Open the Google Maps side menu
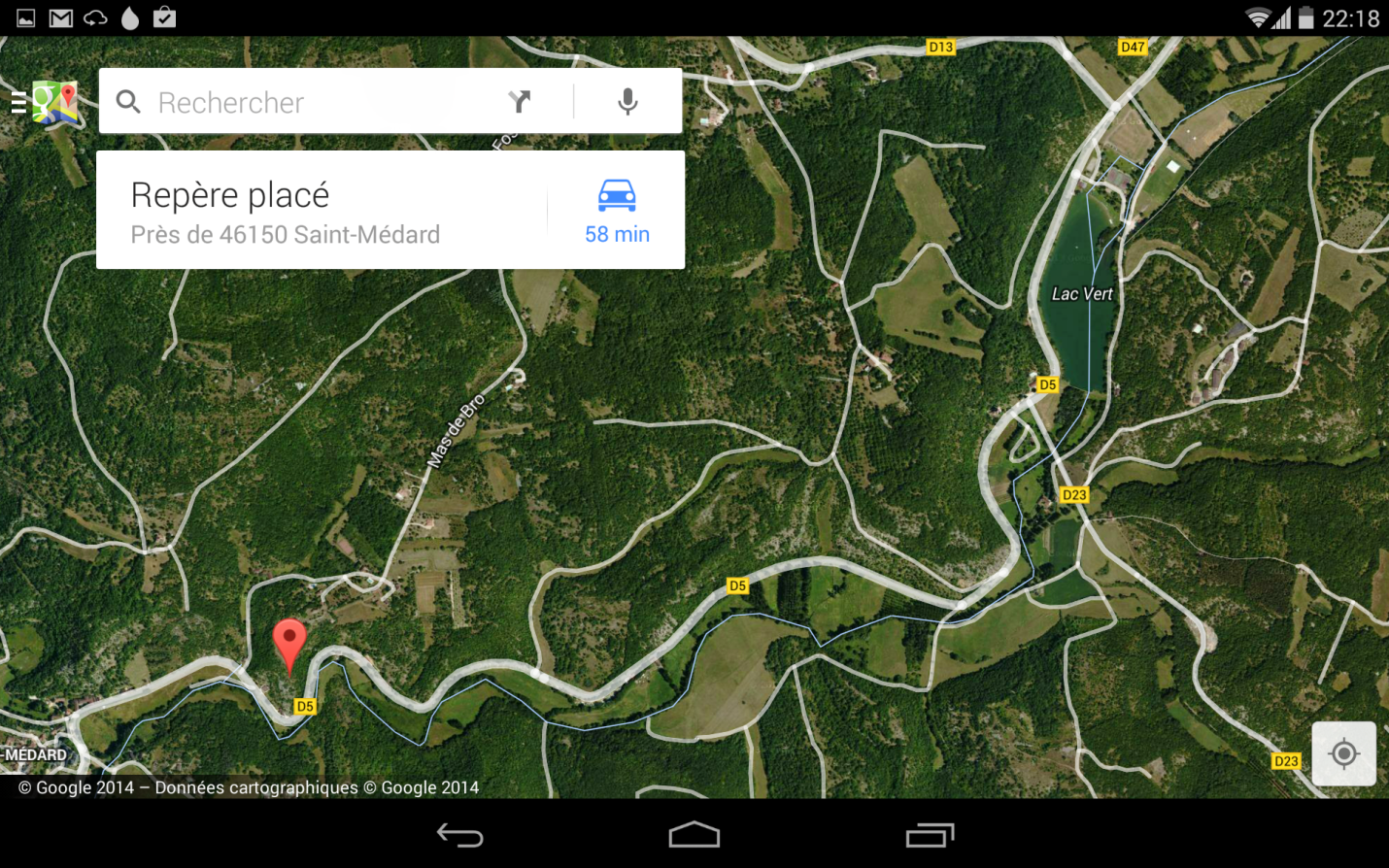1389x868 pixels. [x=44, y=102]
